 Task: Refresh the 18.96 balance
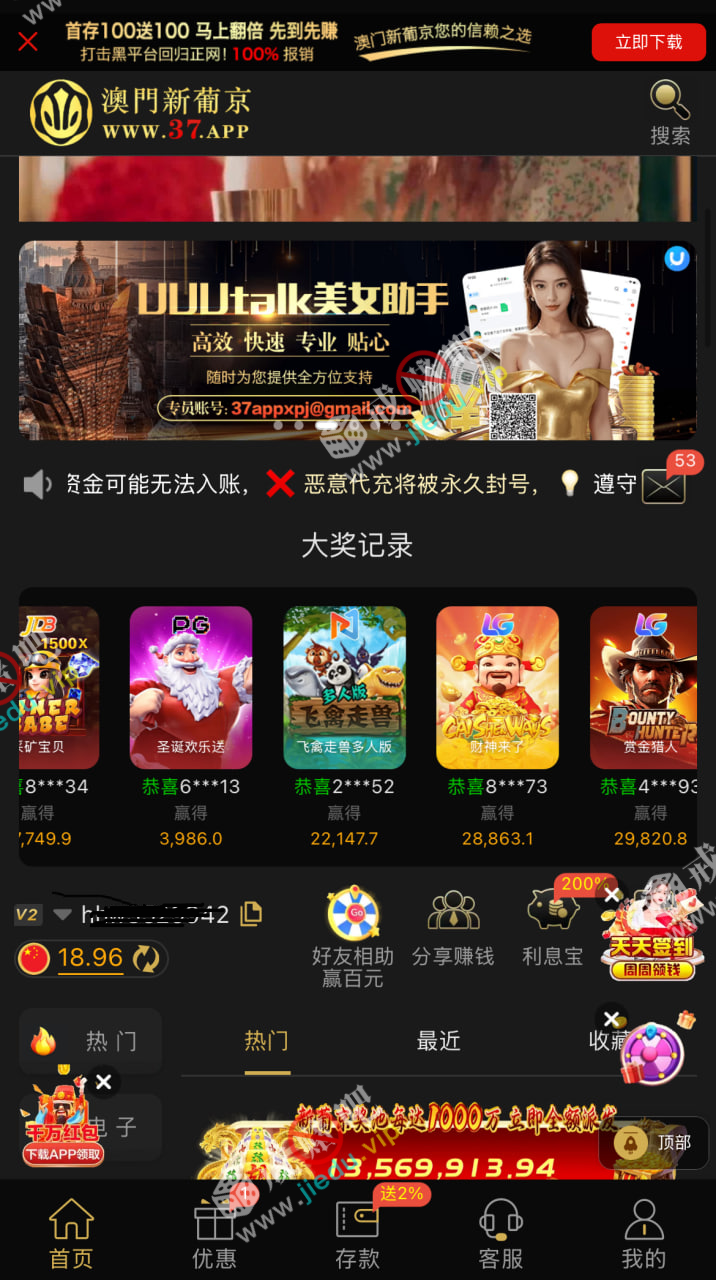(x=146, y=959)
